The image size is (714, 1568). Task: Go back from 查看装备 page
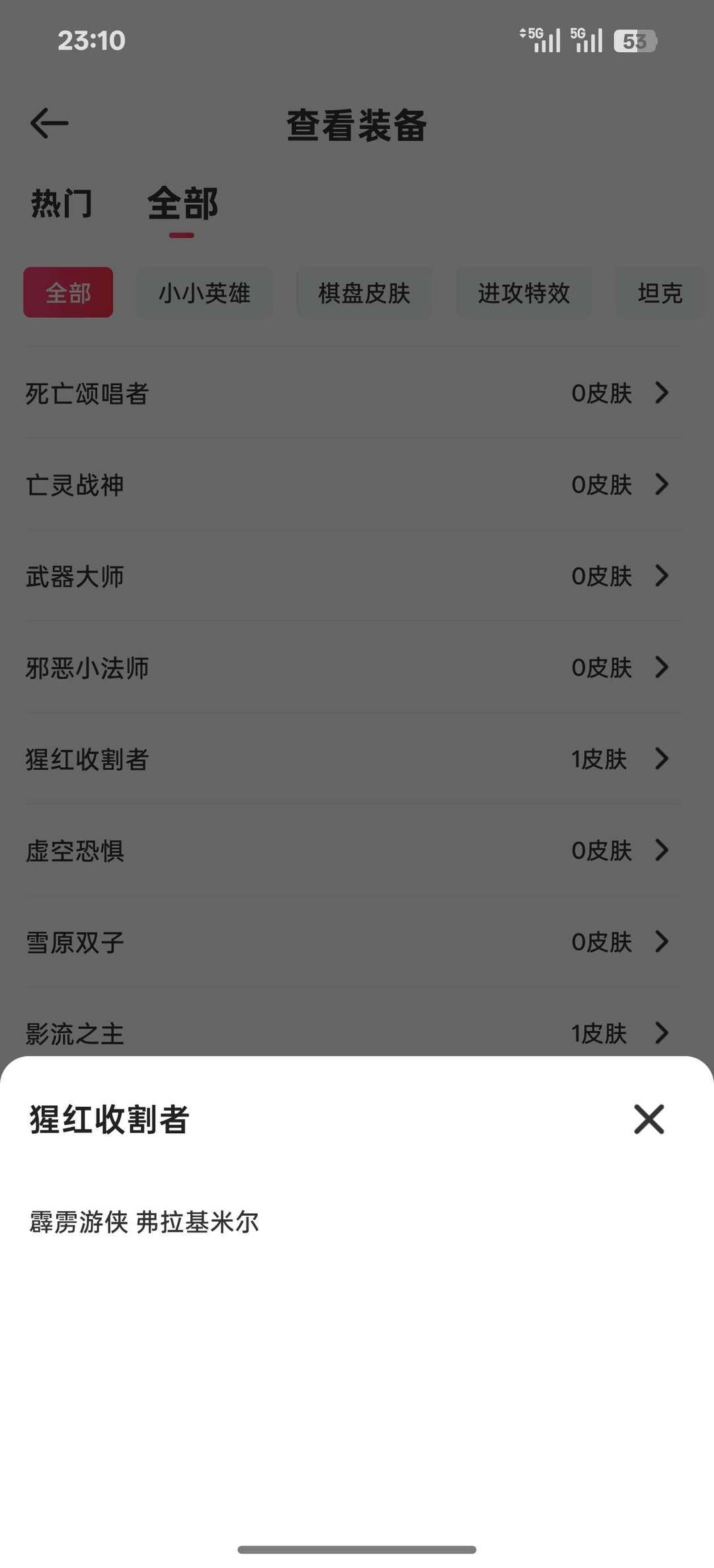pyautogui.click(x=50, y=124)
